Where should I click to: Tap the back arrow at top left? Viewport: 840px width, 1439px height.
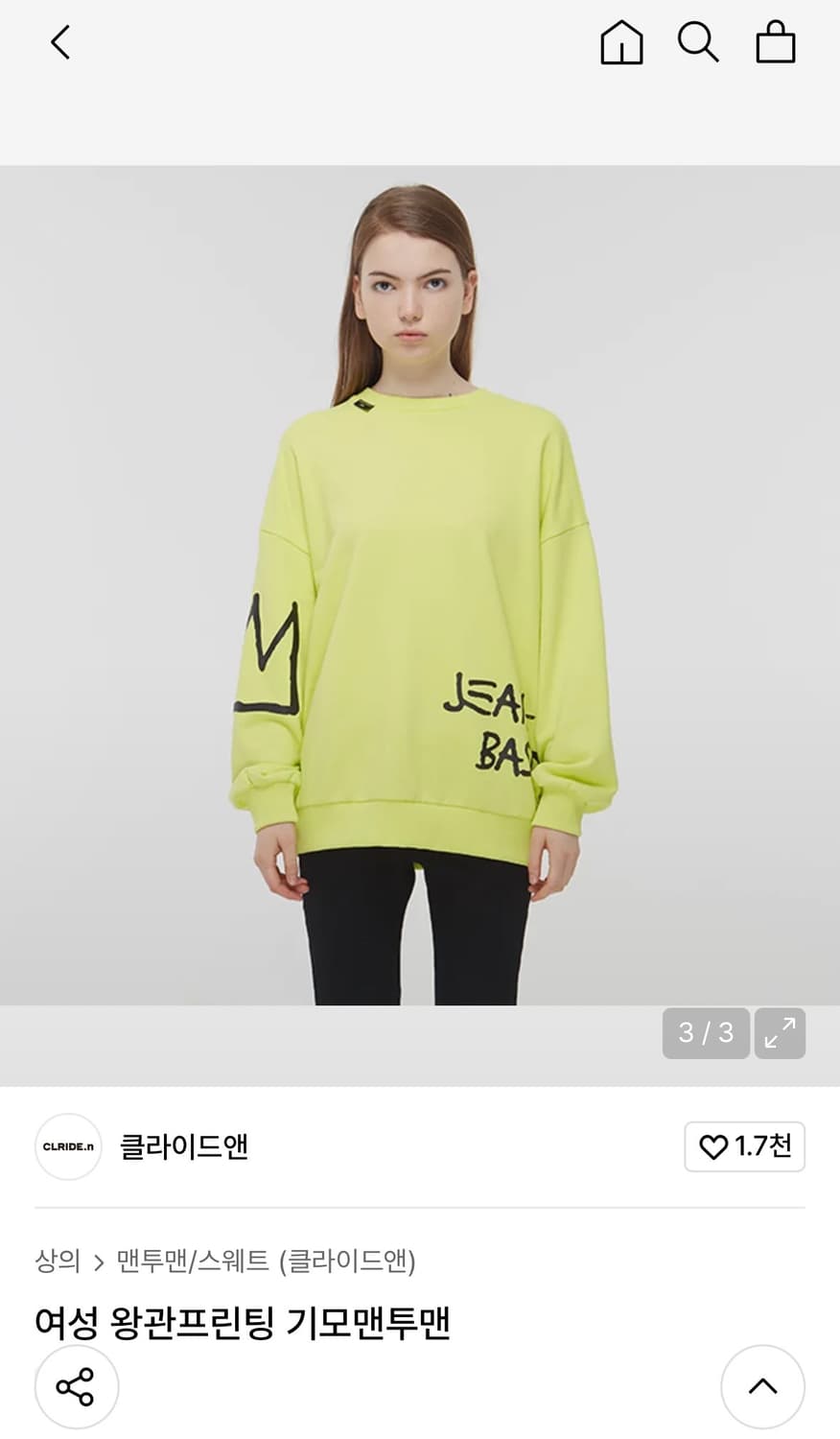tap(59, 42)
